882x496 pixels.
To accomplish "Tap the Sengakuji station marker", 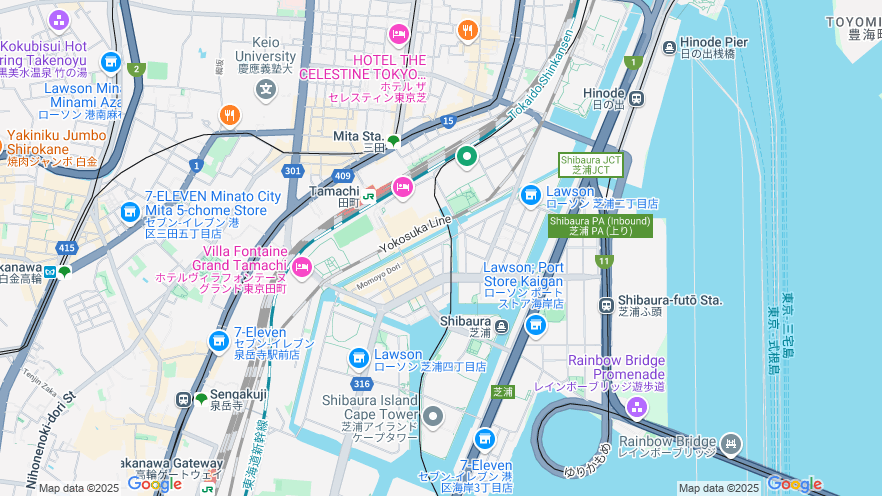I will click(184, 399).
